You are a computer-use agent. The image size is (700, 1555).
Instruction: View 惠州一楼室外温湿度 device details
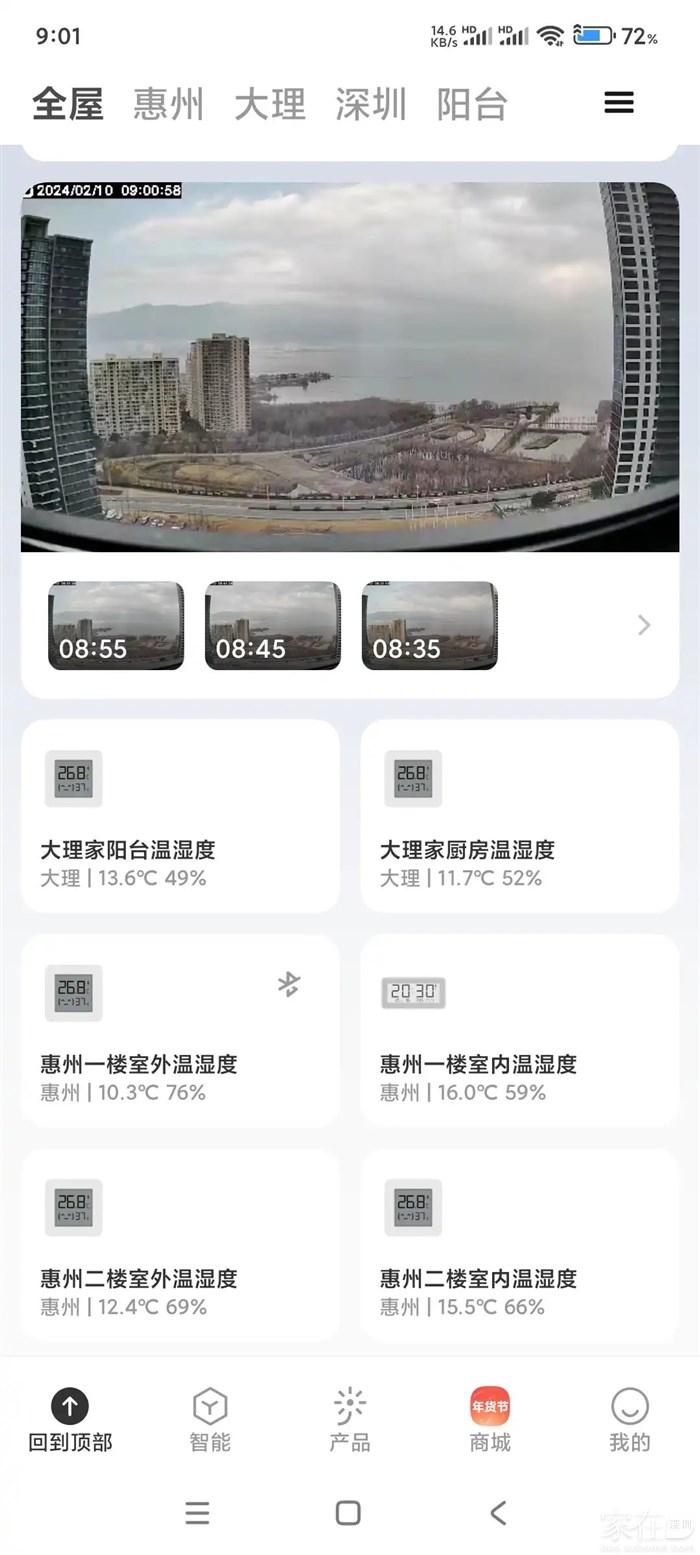(180, 1030)
